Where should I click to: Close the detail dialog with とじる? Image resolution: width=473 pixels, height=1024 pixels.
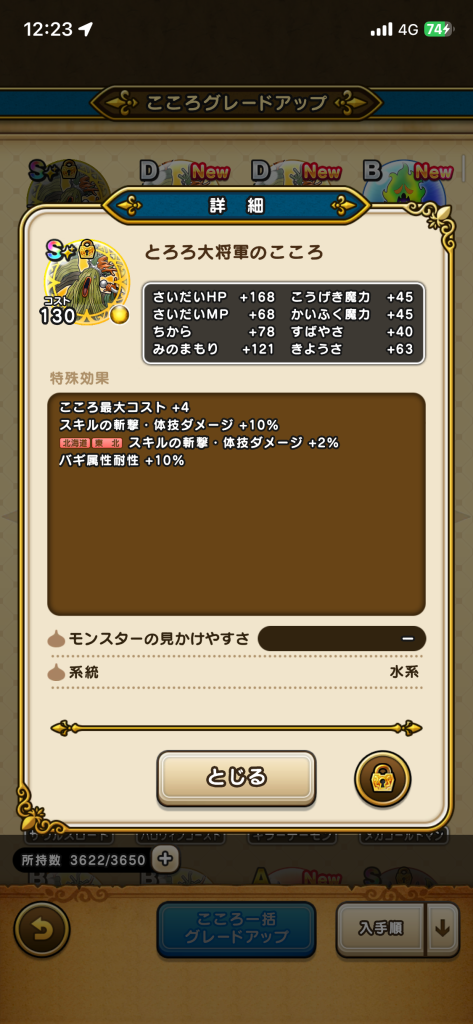click(236, 777)
